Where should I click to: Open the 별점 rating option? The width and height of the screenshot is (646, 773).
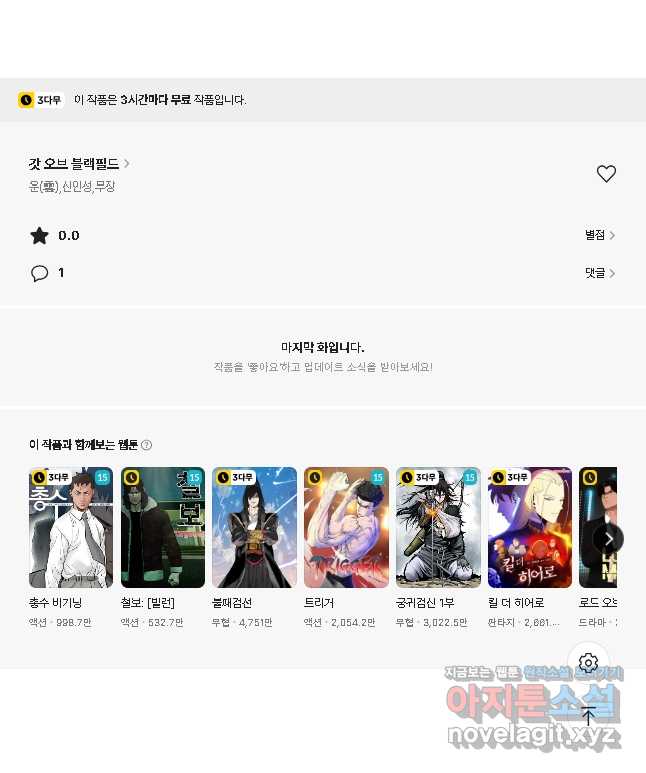tap(599, 235)
